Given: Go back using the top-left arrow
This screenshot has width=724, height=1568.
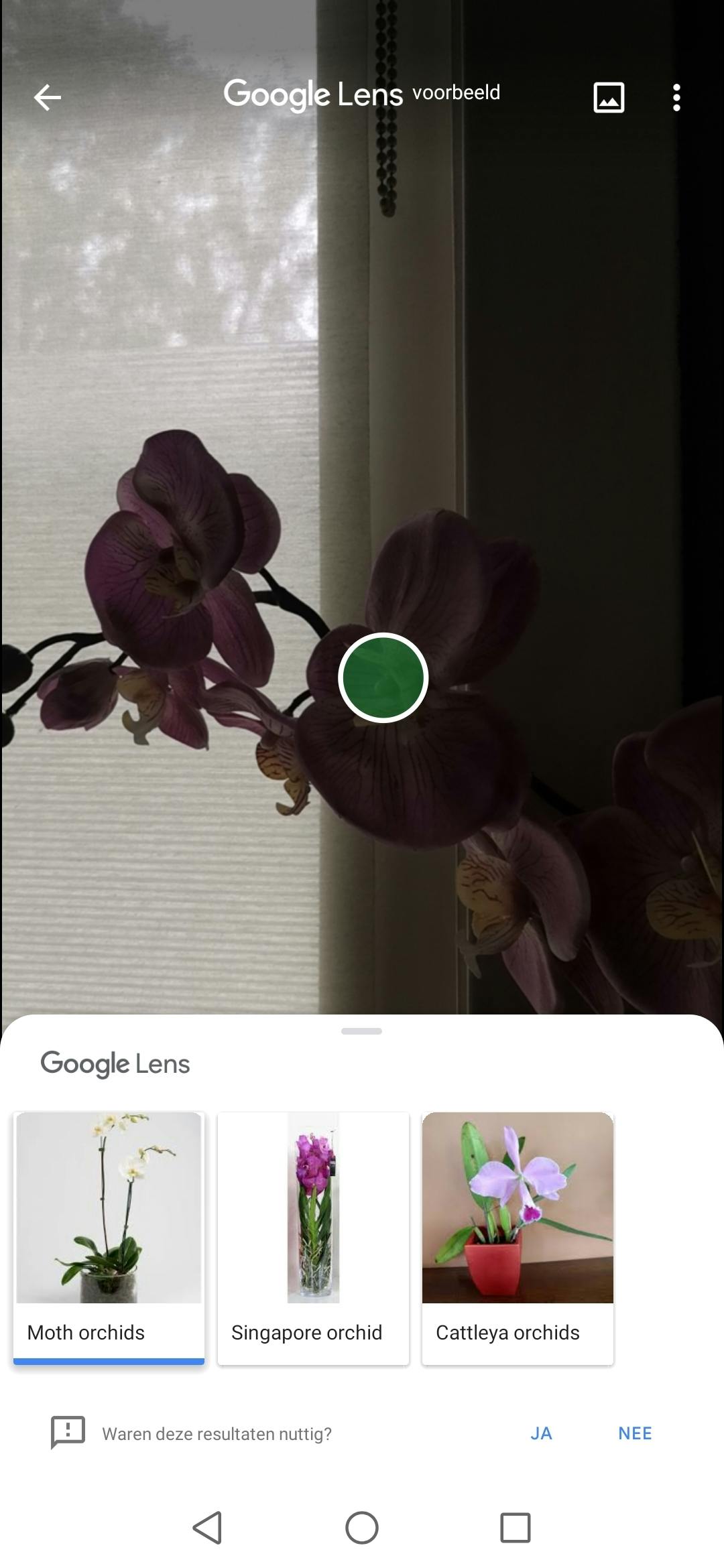Looking at the screenshot, I should coord(48,98).
